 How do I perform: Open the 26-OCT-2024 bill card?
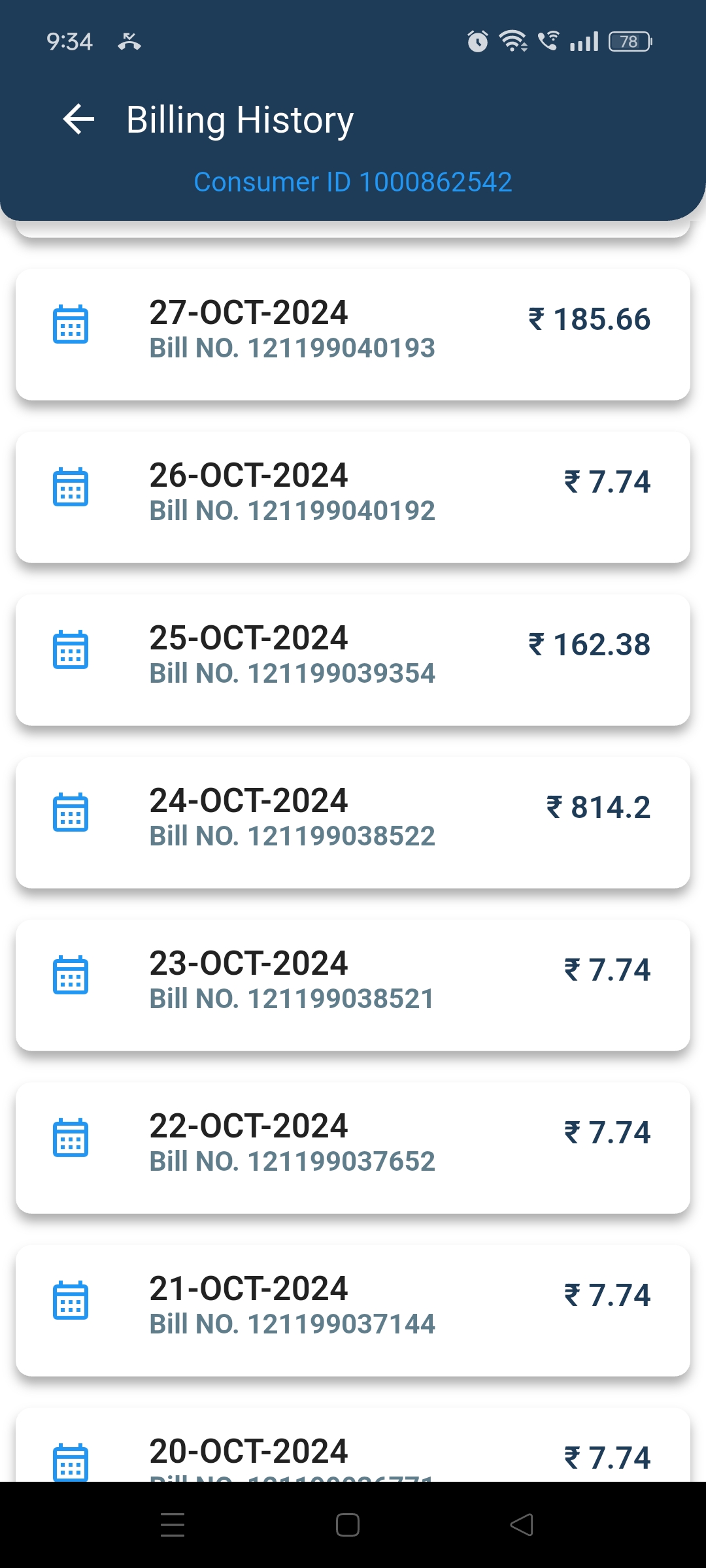(x=353, y=497)
